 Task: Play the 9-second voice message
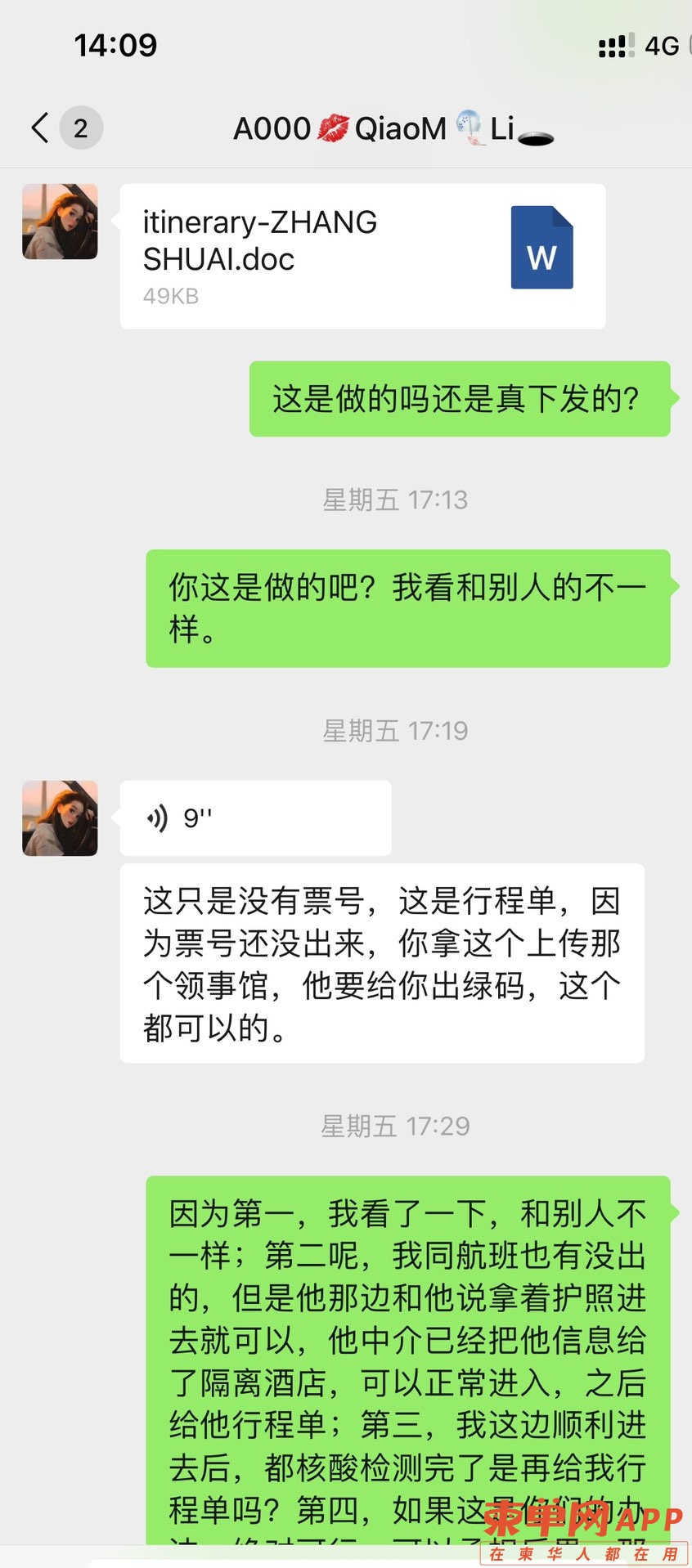coord(255,818)
